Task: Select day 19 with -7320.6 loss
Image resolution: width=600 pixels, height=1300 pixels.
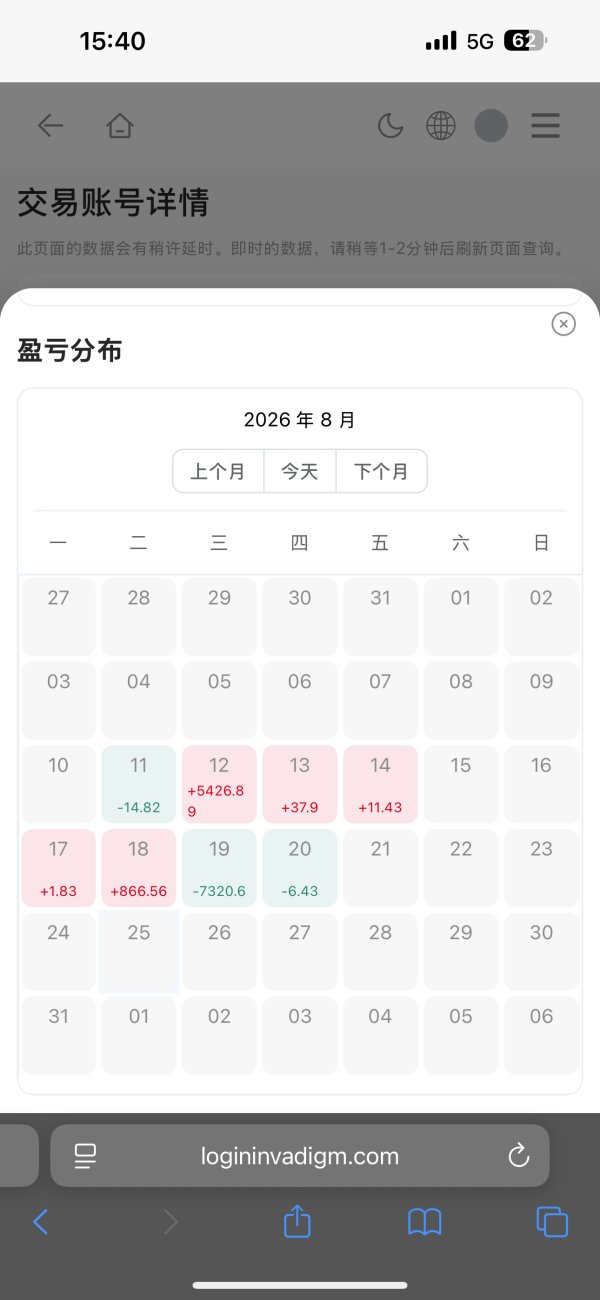Action: pos(219,868)
